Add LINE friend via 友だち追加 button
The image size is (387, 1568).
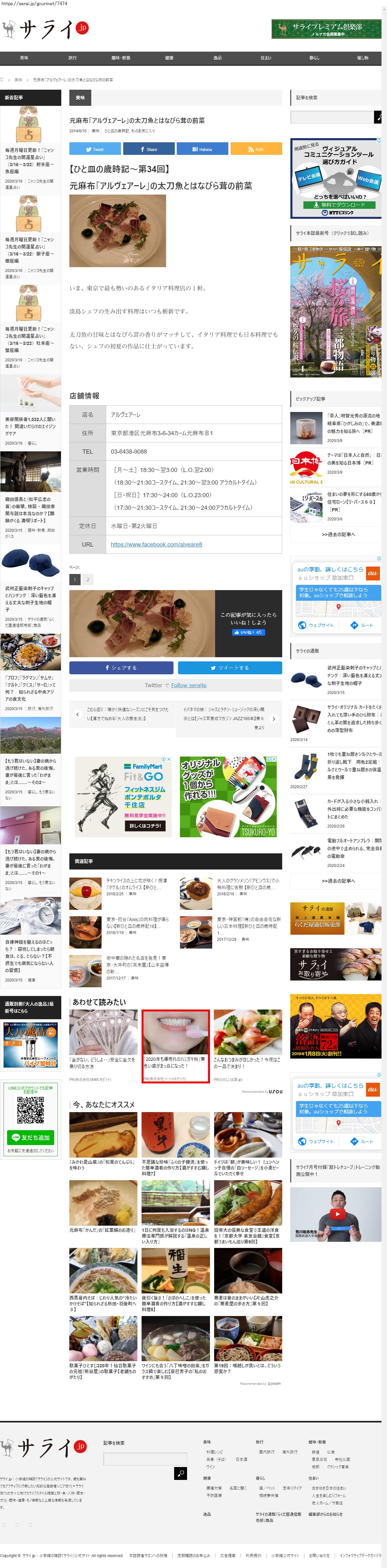tap(30, 1138)
